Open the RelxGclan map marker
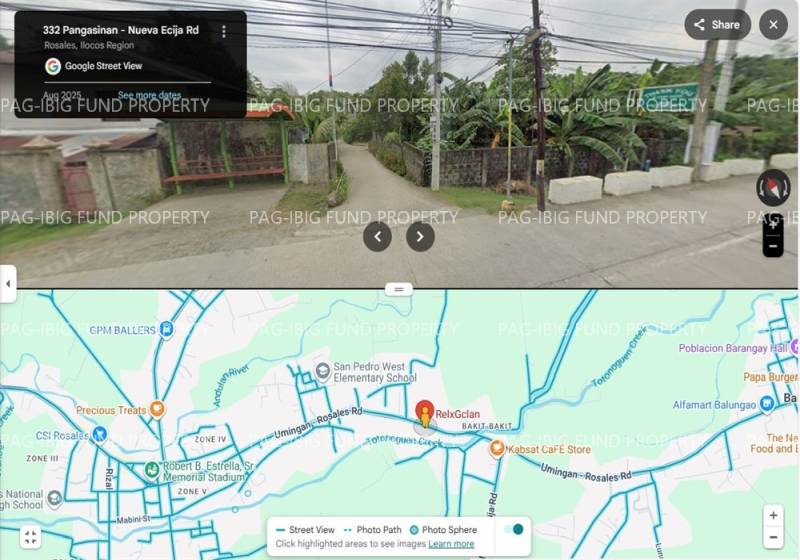This screenshot has height=560, width=800. [425, 412]
